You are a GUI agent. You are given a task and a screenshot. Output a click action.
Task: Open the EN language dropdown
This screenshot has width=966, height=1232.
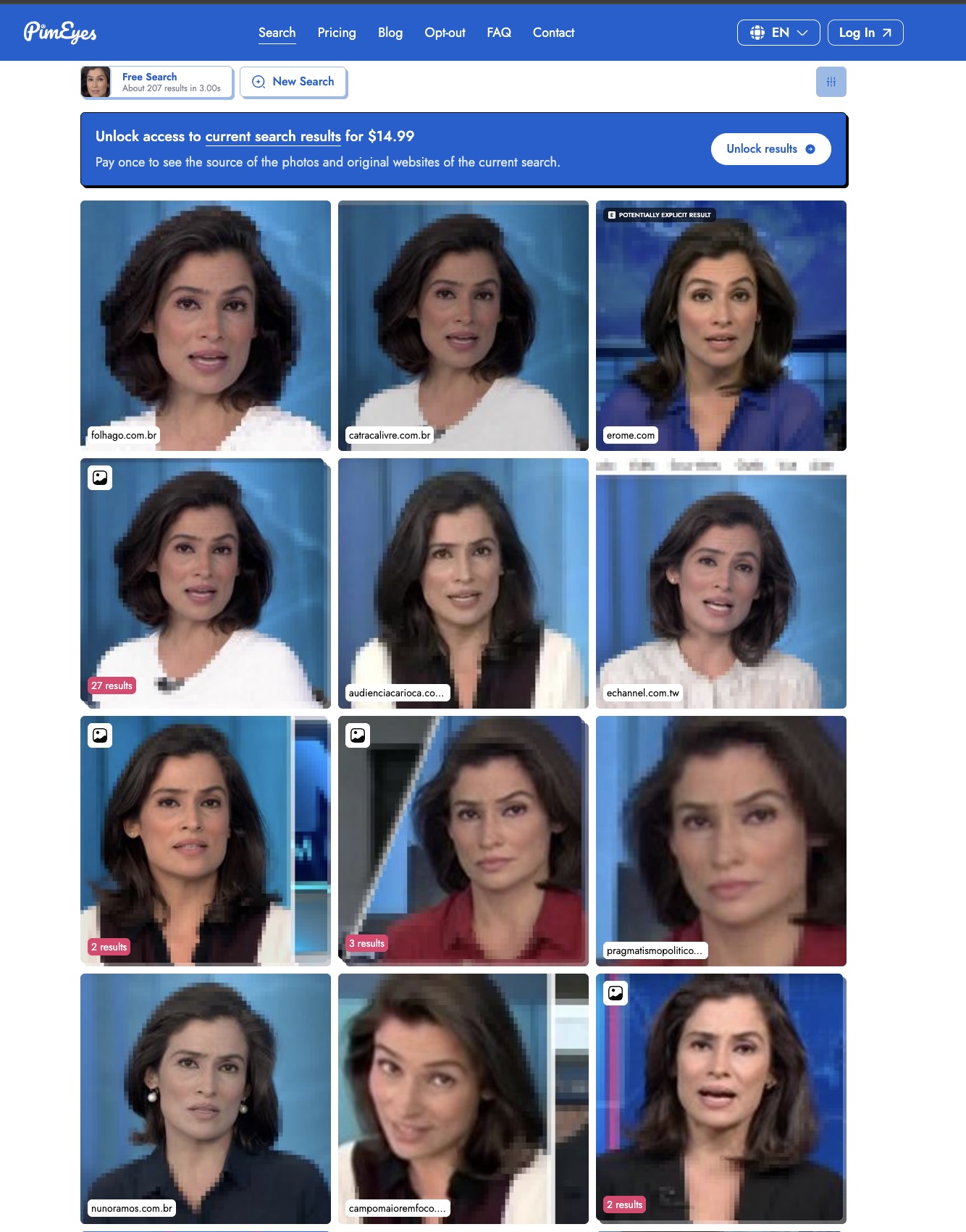point(778,33)
